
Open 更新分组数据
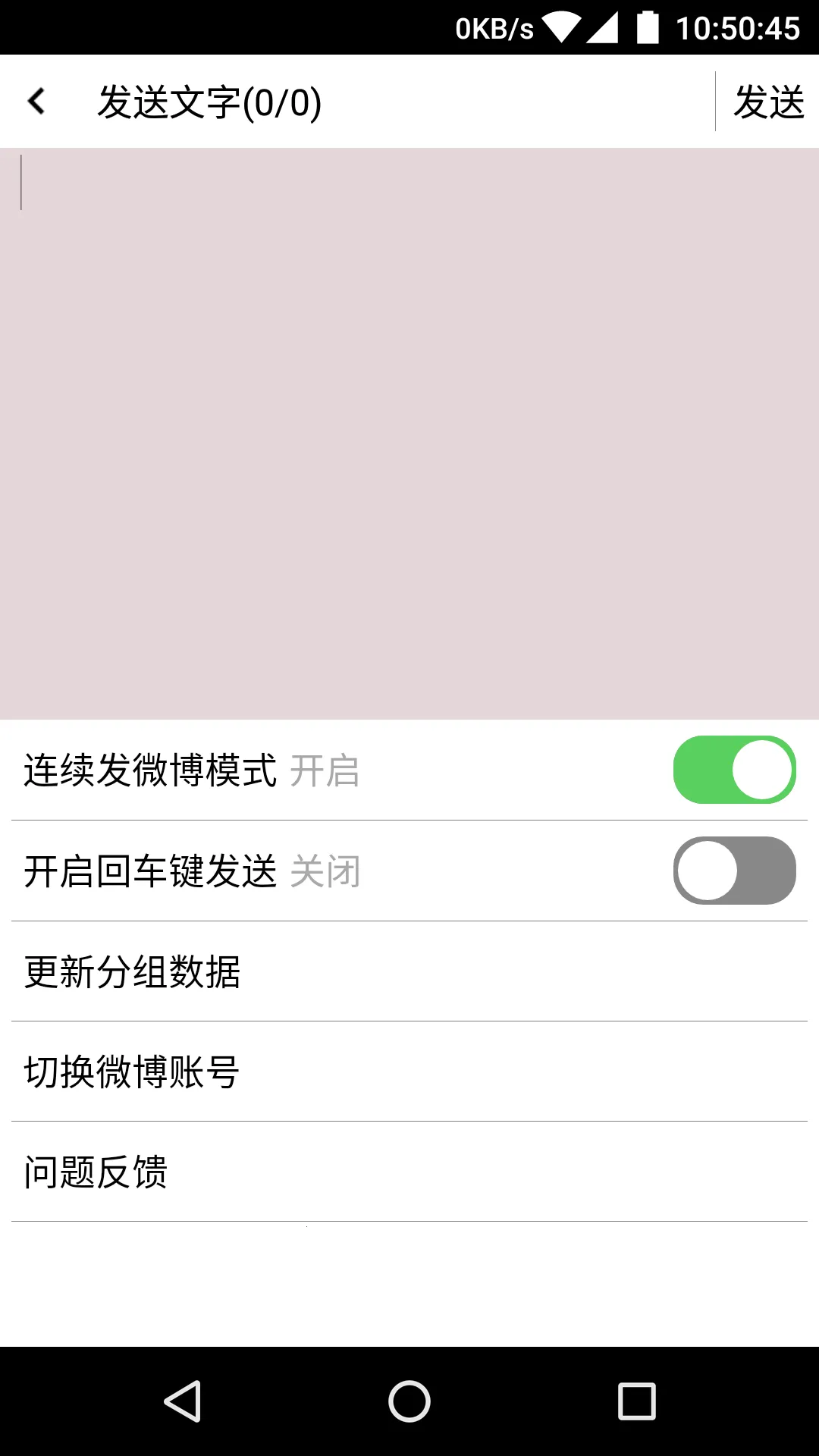409,971
